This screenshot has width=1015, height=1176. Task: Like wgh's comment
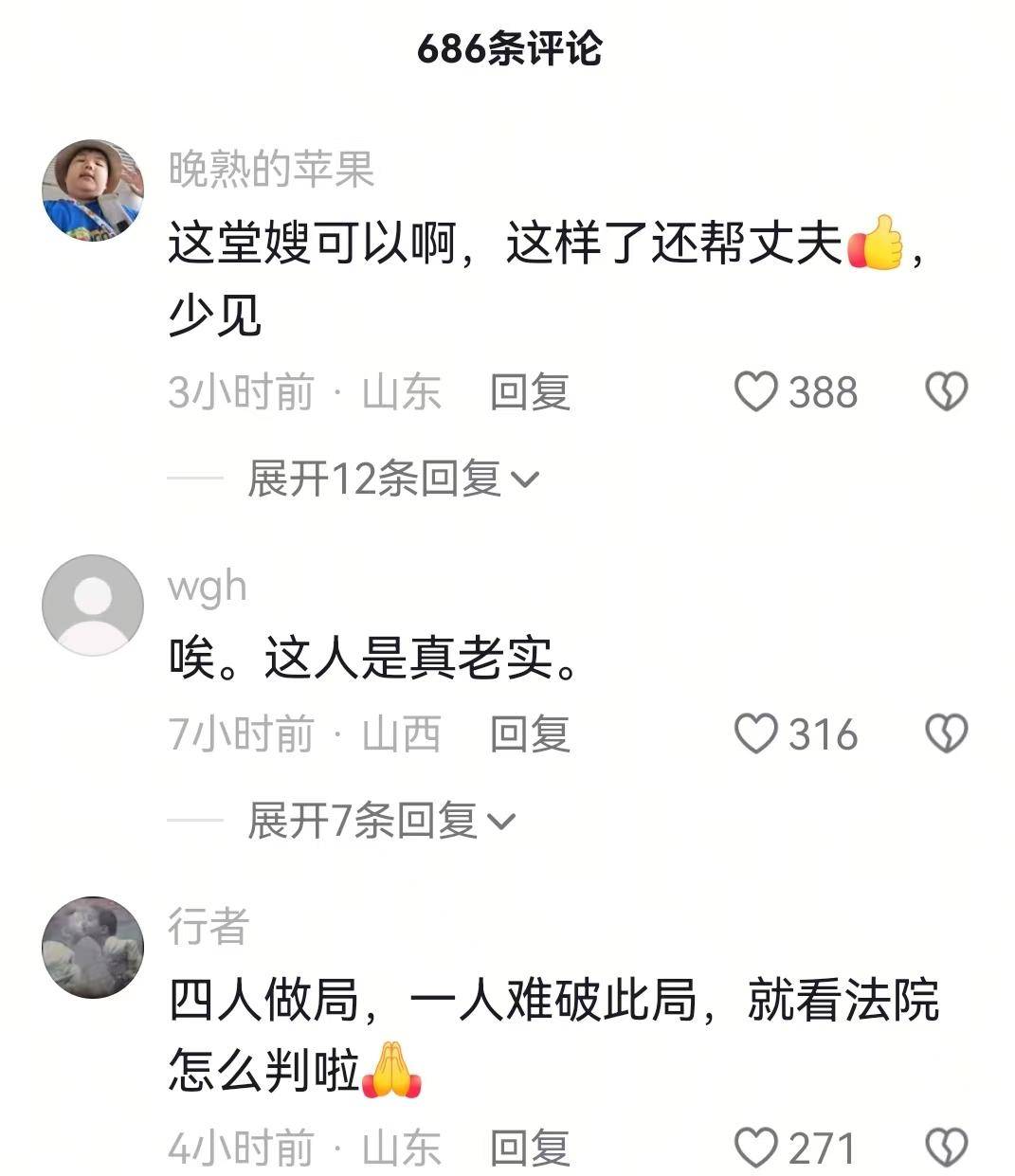[756, 734]
